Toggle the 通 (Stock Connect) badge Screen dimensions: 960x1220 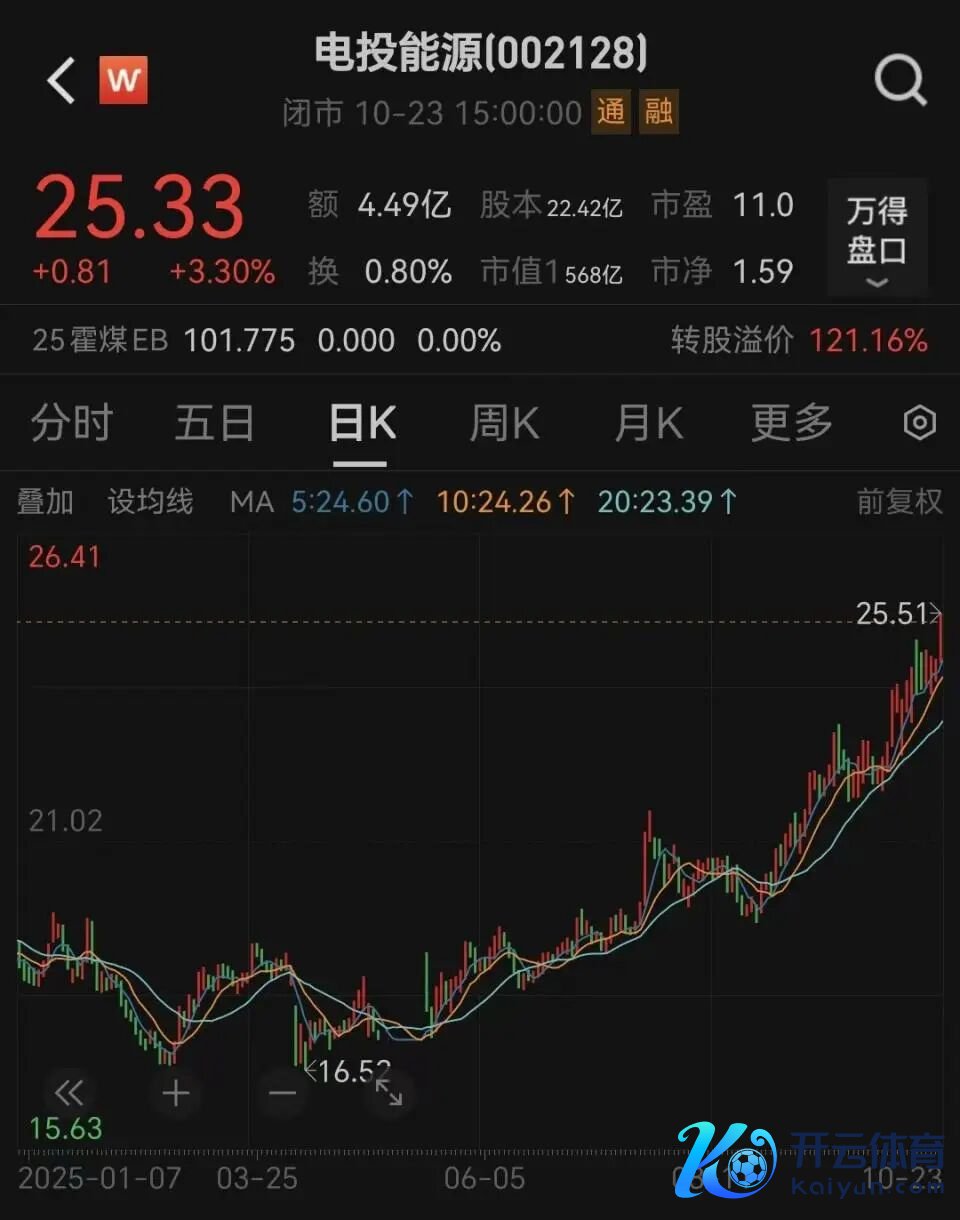click(611, 113)
